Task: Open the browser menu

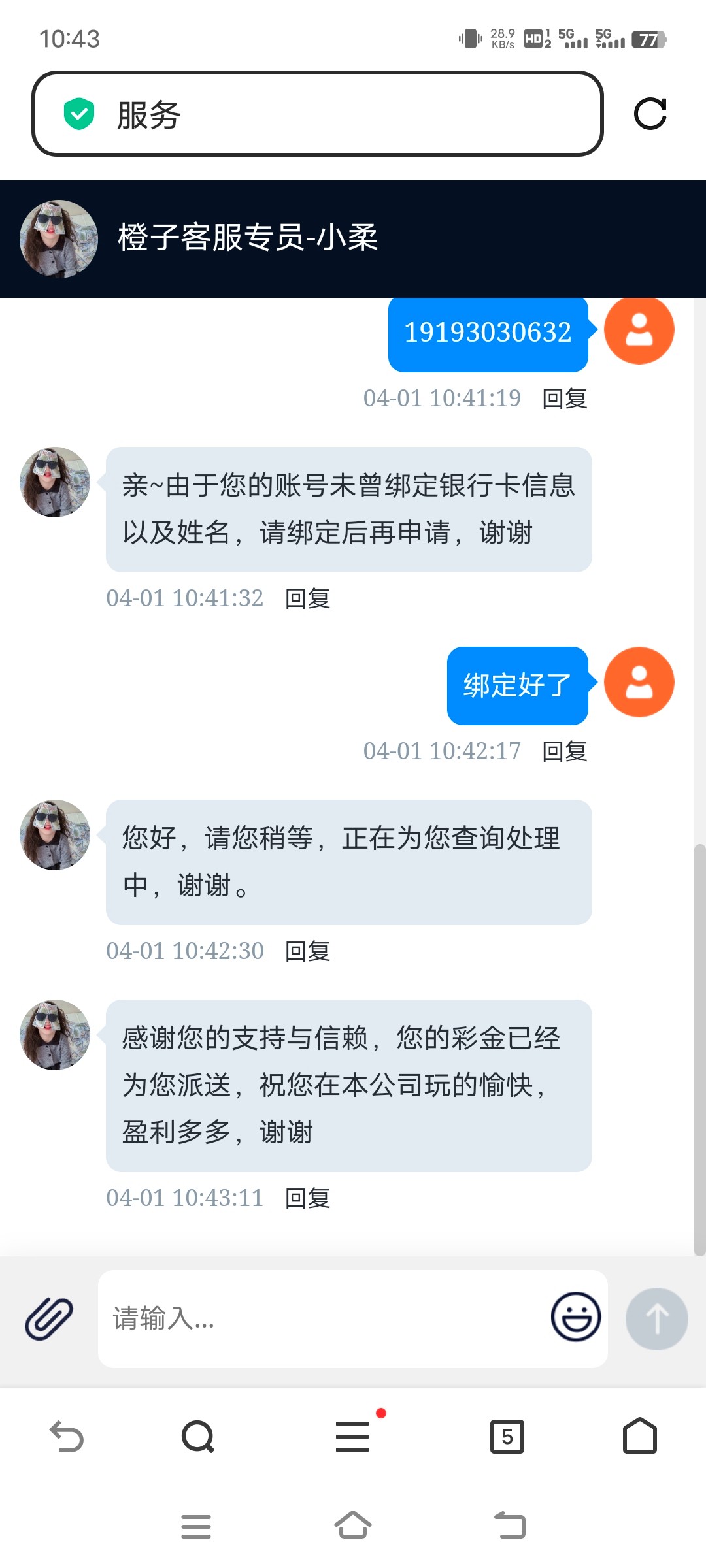Action: tap(352, 1437)
